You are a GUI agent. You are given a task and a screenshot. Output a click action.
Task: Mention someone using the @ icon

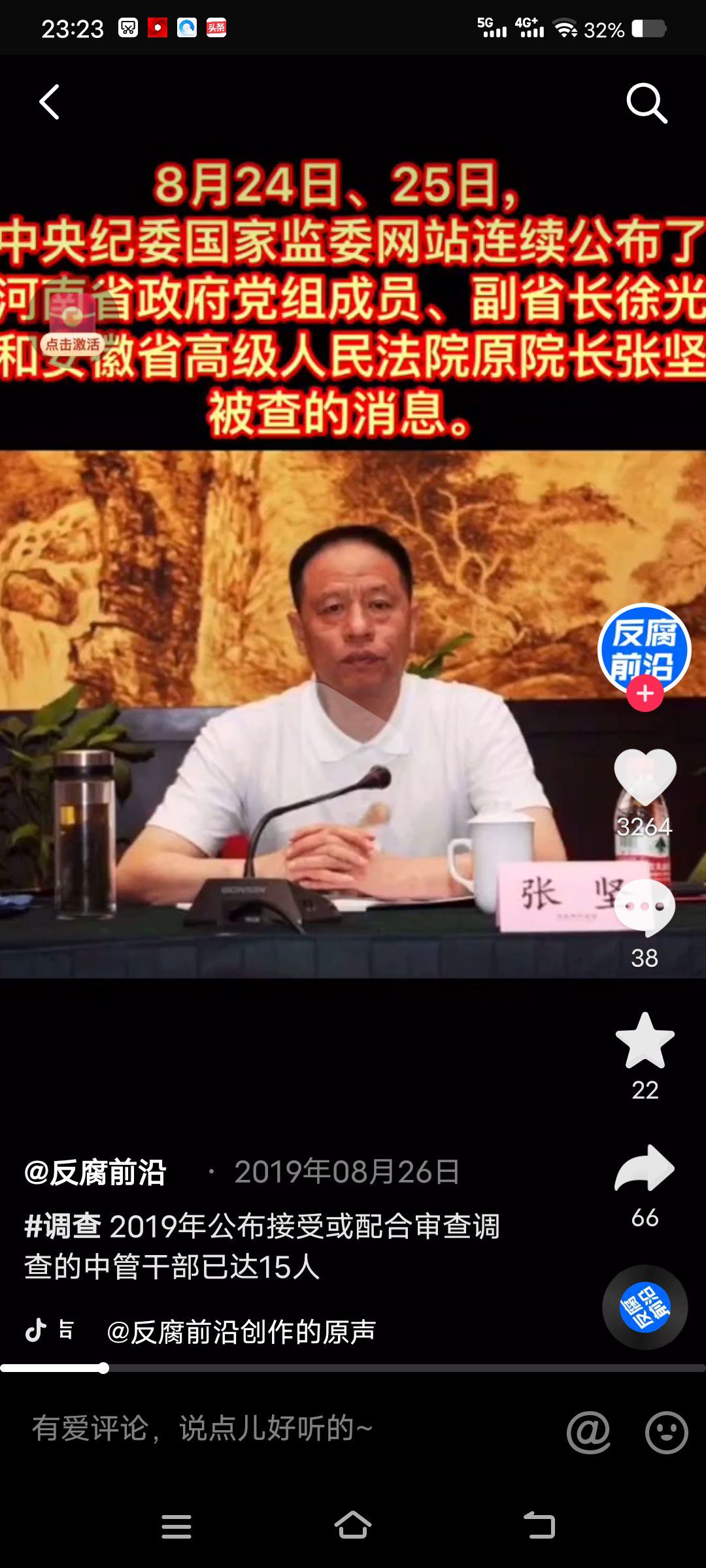click(x=588, y=1432)
